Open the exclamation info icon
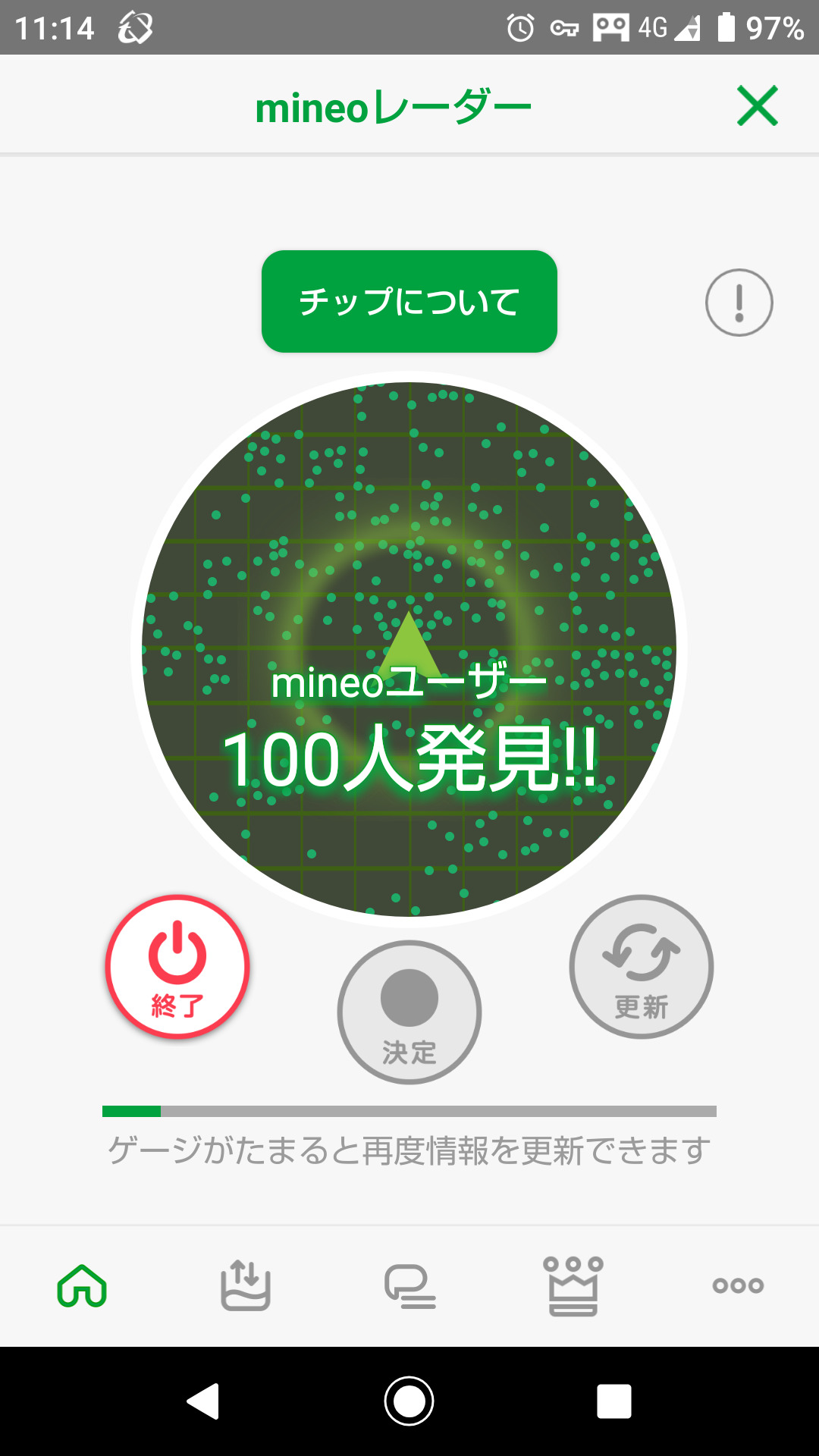Image resolution: width=819 pixels, height=1456 pixels. 739,303
